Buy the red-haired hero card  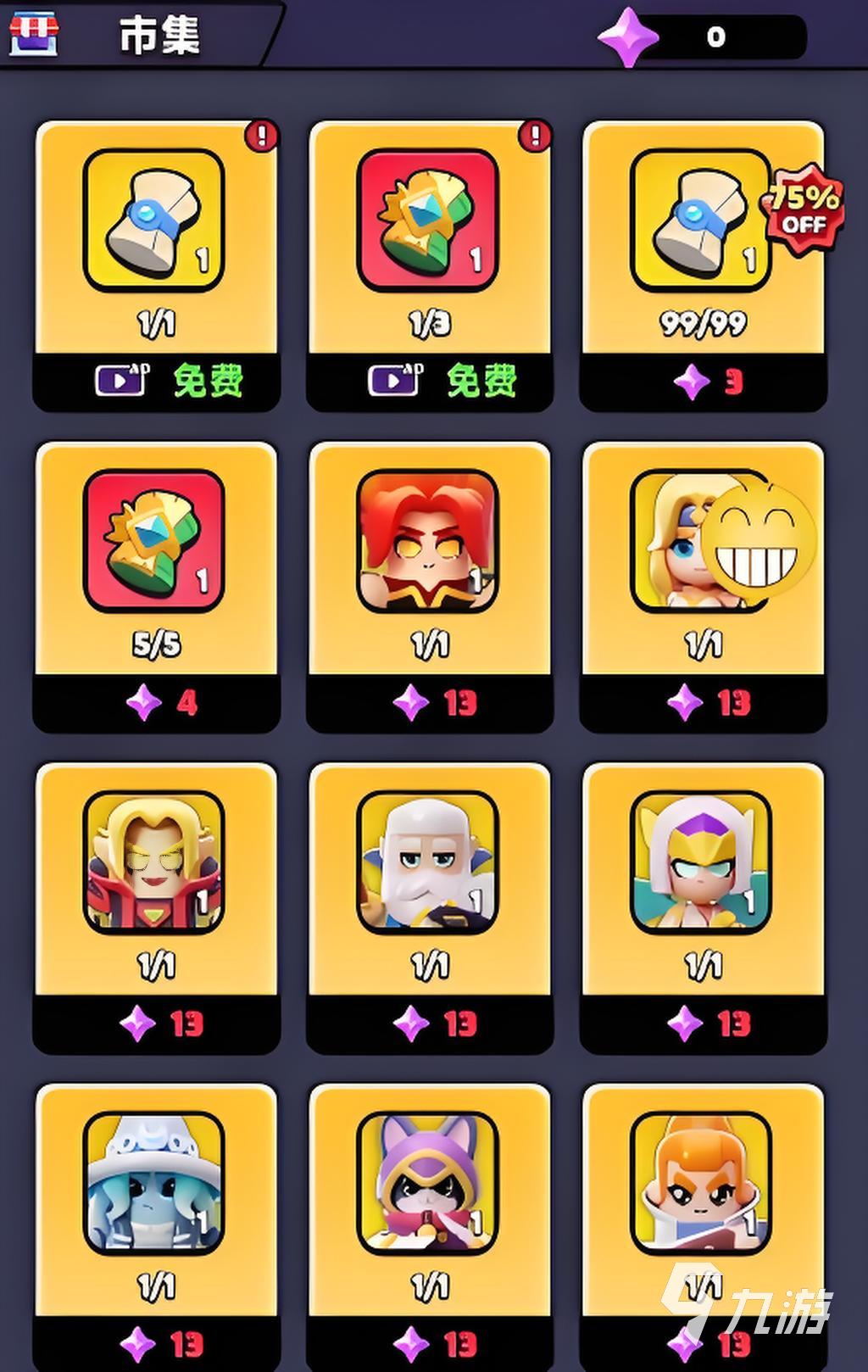coord(430,702)
